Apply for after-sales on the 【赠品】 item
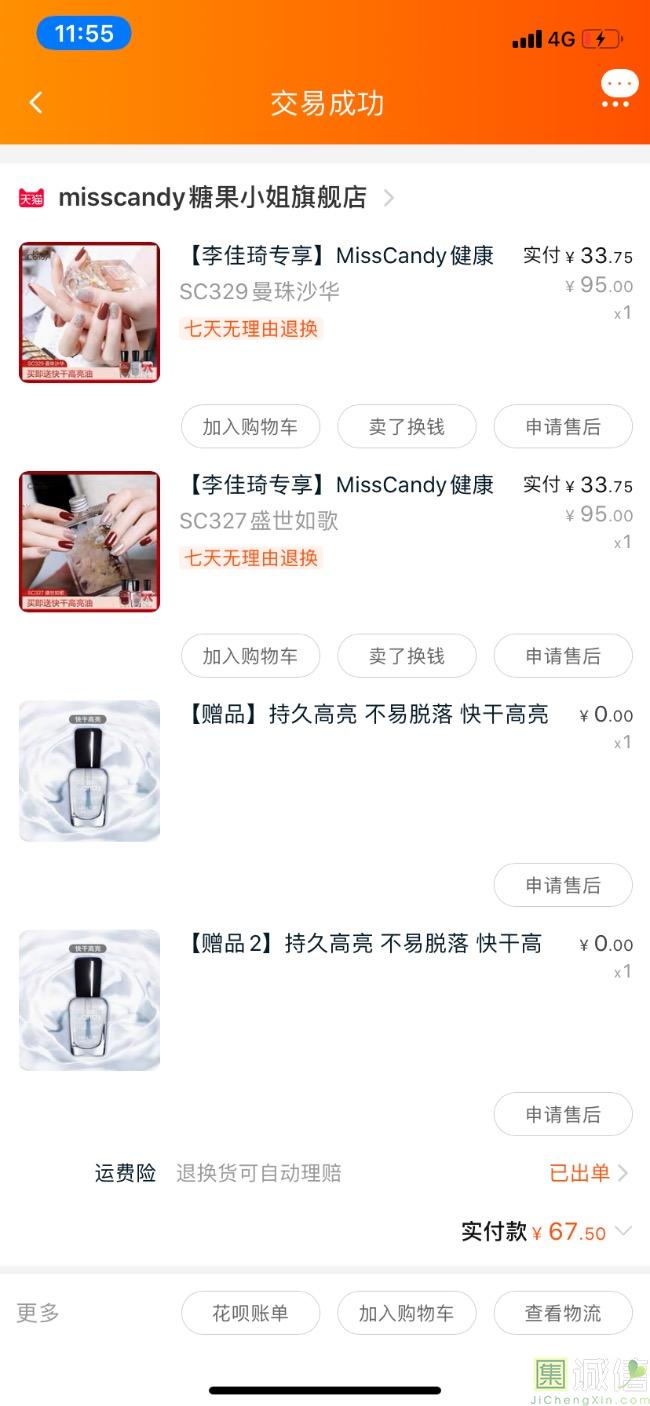Screen dimensions: 650x1406 563,885
